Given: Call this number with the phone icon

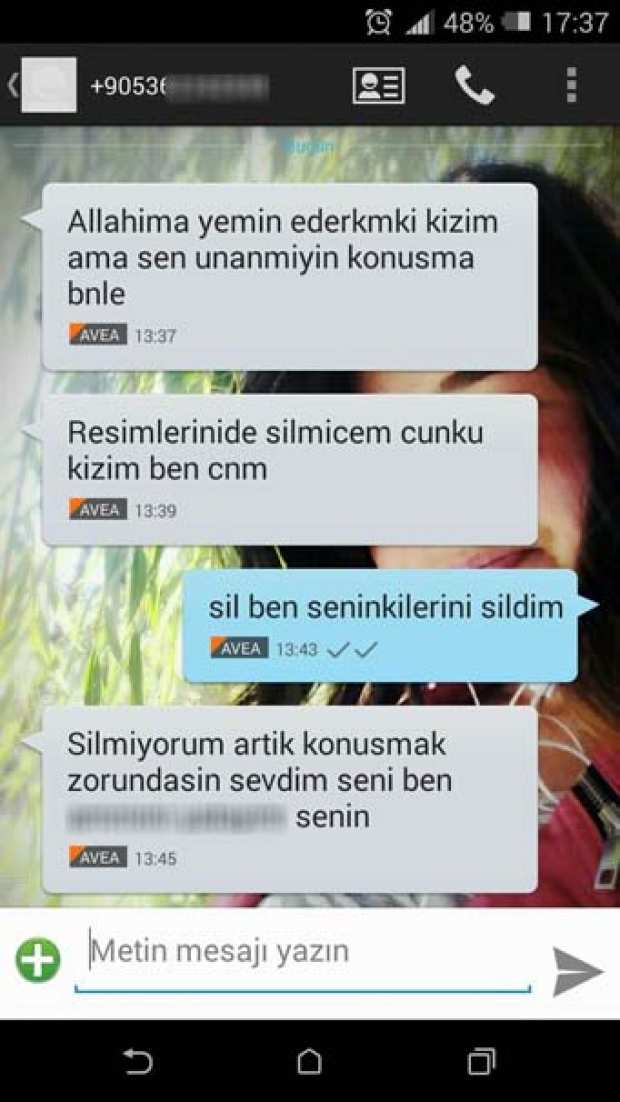Looking at the screenshot, I should click(474, 86).
